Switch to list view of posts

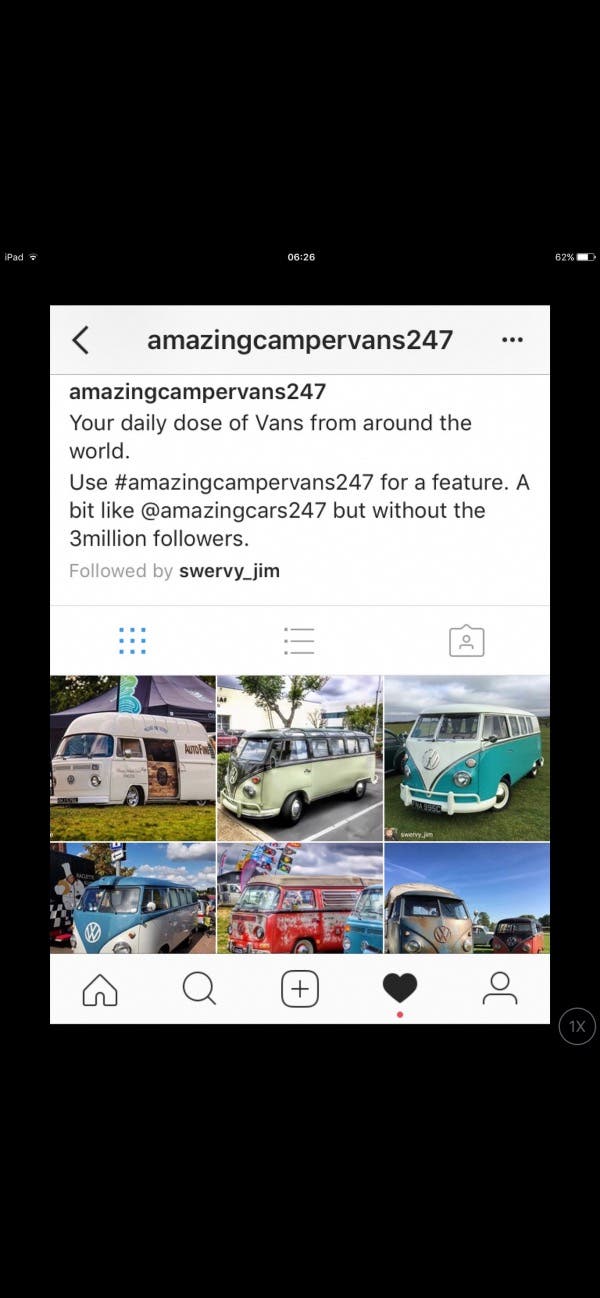(x=299, y=641)
